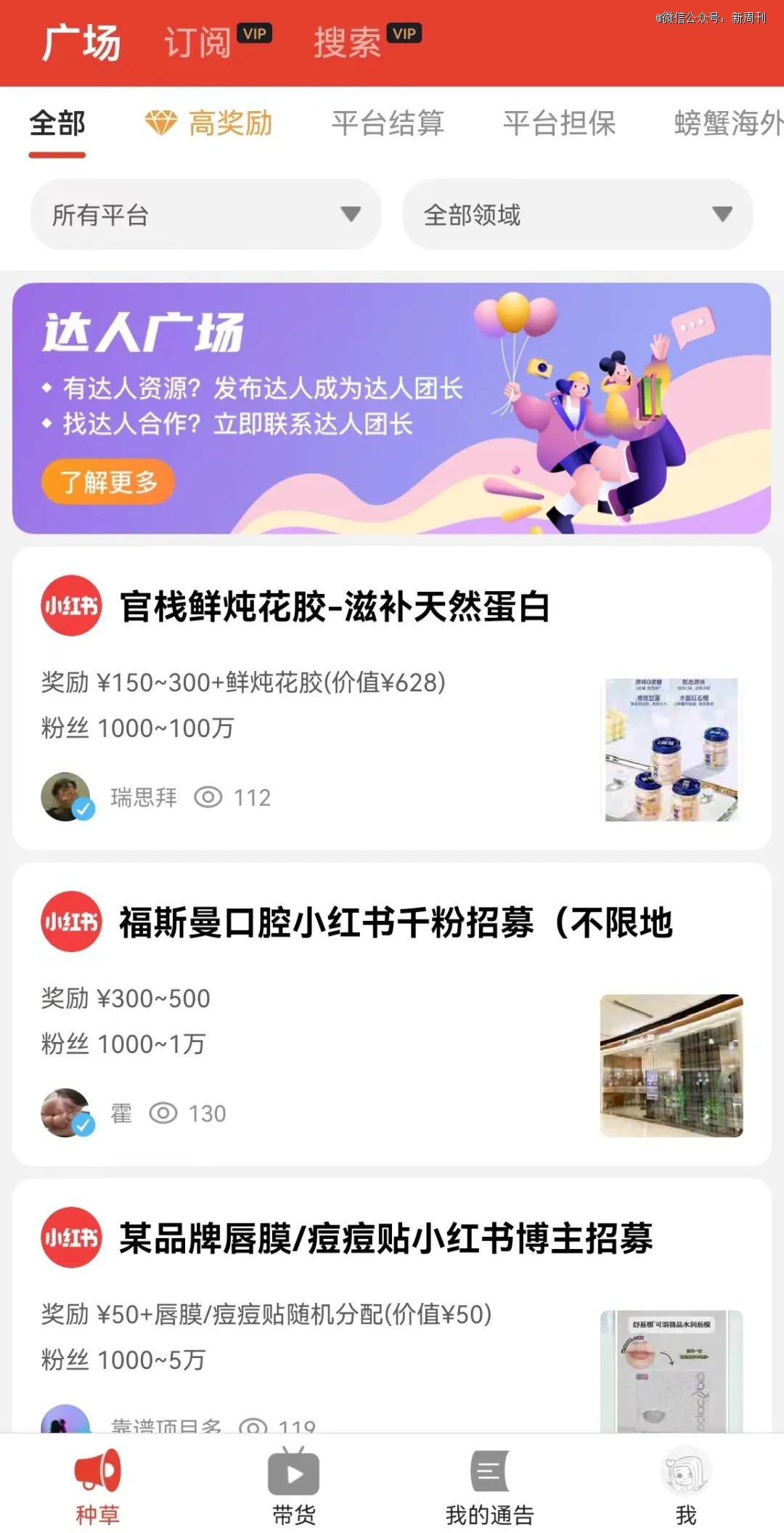Expand the 所有平台 dropdown
This screenshot has width=784, height=1533.
tap(205, 214)
